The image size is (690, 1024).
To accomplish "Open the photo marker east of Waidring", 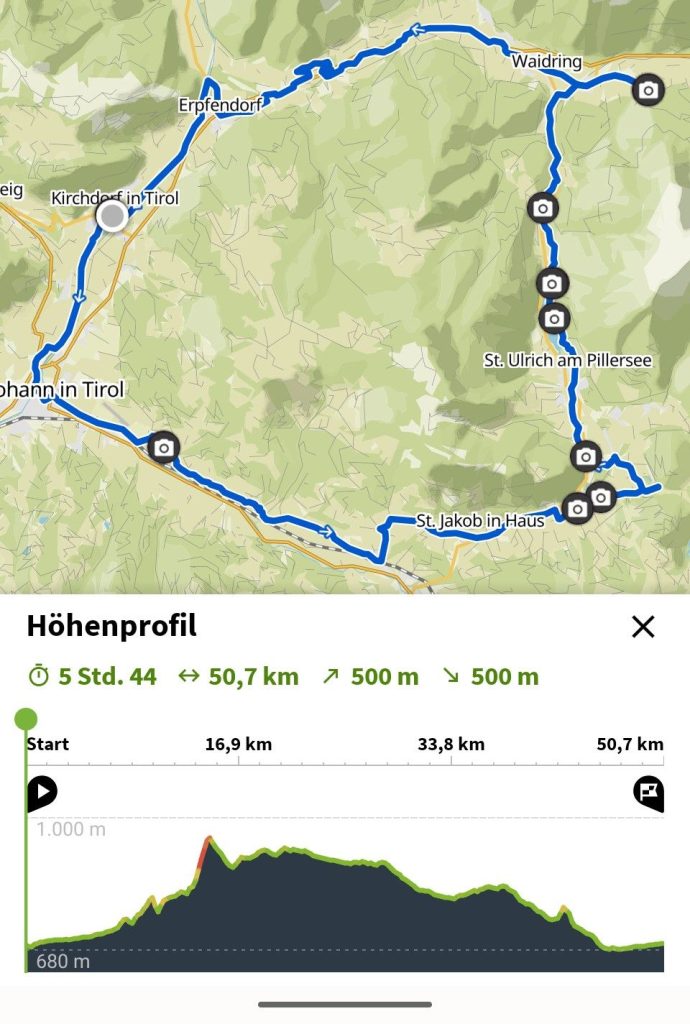I will (648, 91).
